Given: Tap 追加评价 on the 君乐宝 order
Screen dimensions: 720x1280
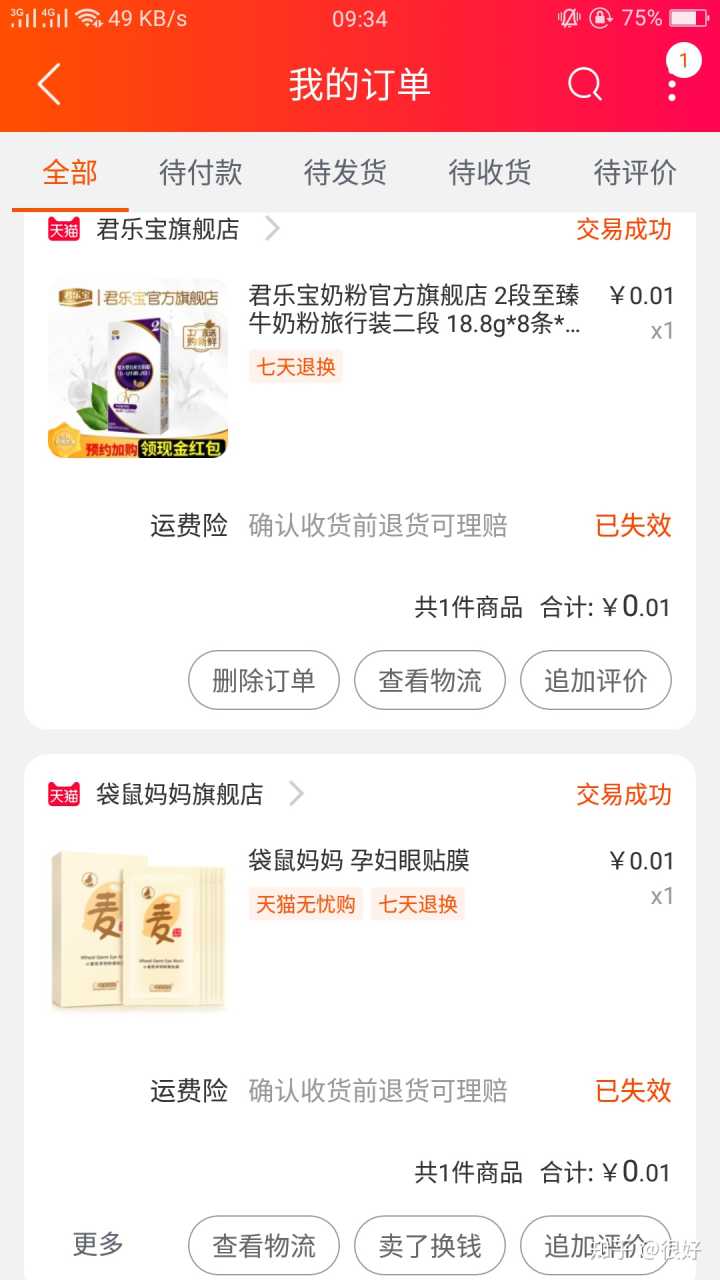Looking at the screenshot, I should click(x=596, y=680).
